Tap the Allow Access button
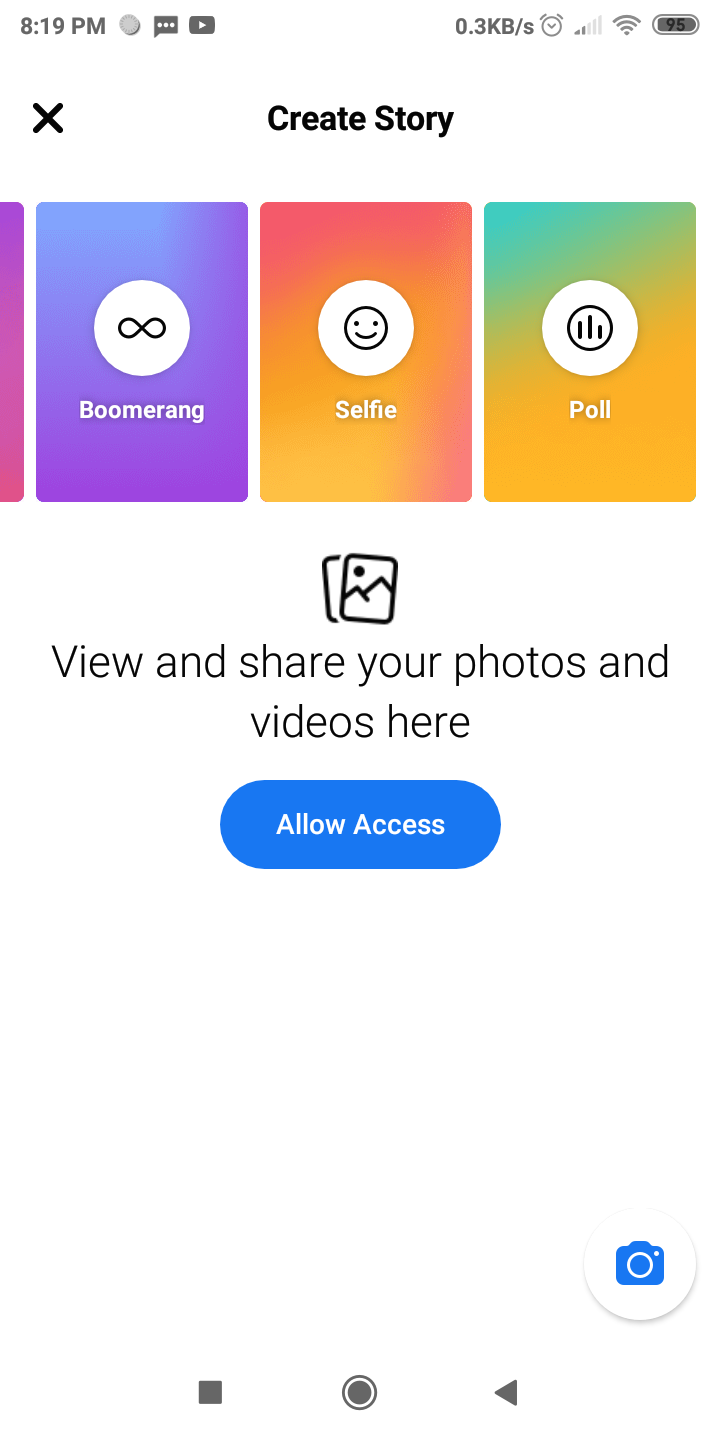 (x=360, y=824)
